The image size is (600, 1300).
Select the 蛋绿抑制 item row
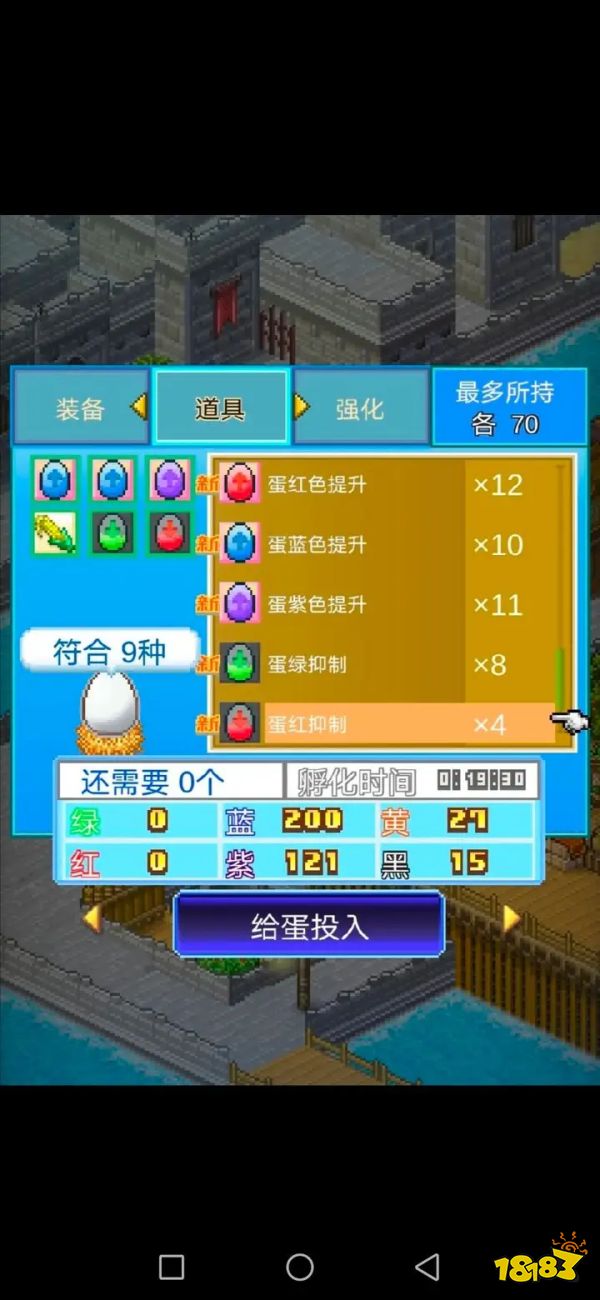pyautogui.click(x=385, y=664)
